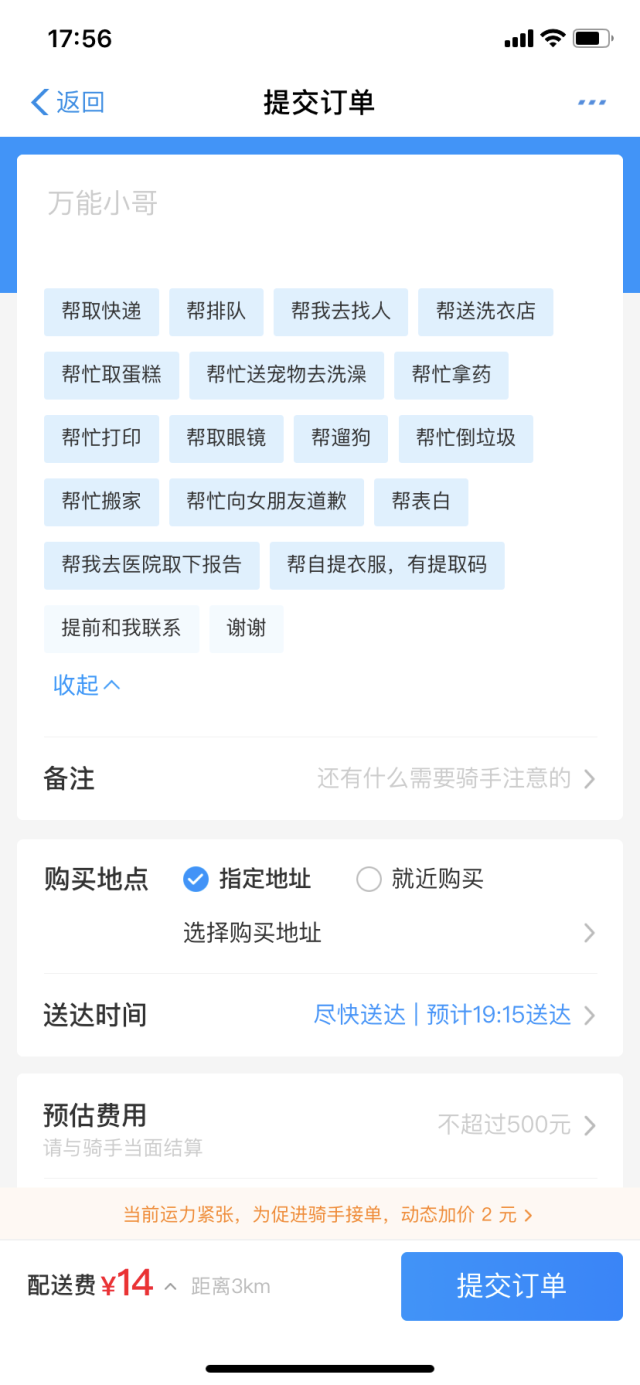Submit the order with 提交订单 button
The height and width of the screenshot is (1385, 640).
pyautogui.click(x=511, y=1286)
